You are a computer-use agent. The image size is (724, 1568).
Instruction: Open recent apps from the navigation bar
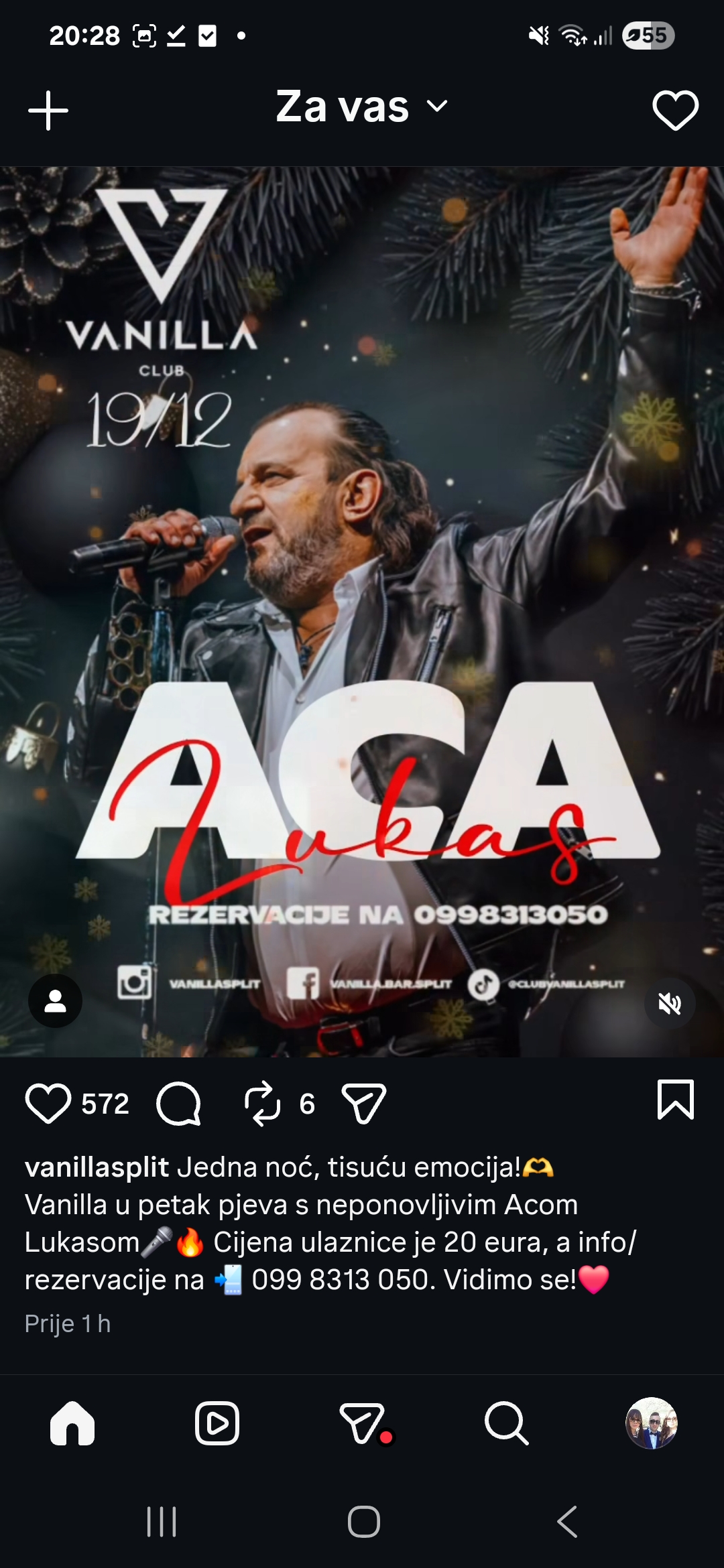coord(161,1521)
